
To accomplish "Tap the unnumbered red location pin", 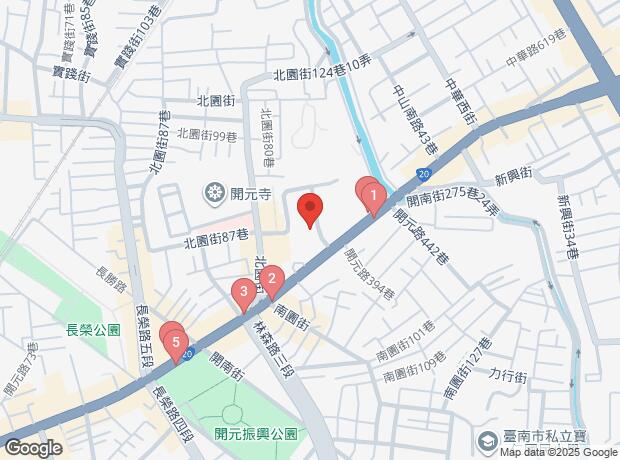I will coord(311,209).
